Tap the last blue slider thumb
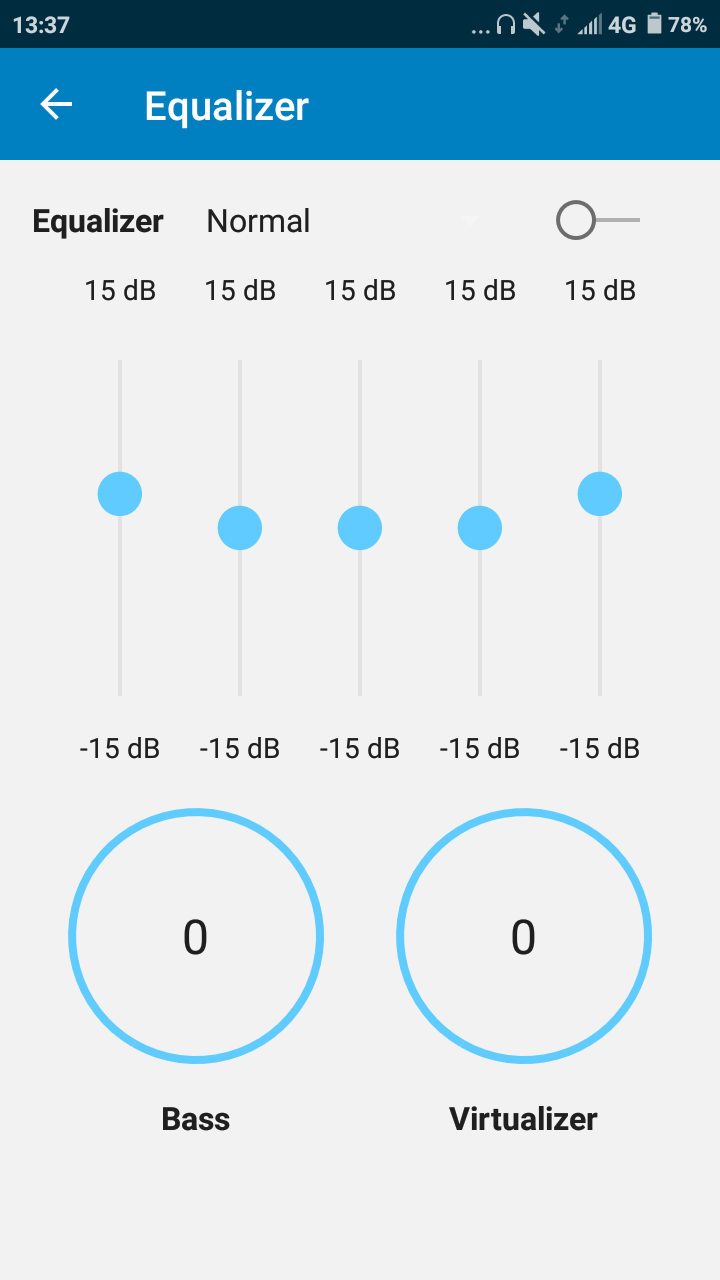Image resolution: width=720 pixels, height=1280 pixels. [599, 493]
